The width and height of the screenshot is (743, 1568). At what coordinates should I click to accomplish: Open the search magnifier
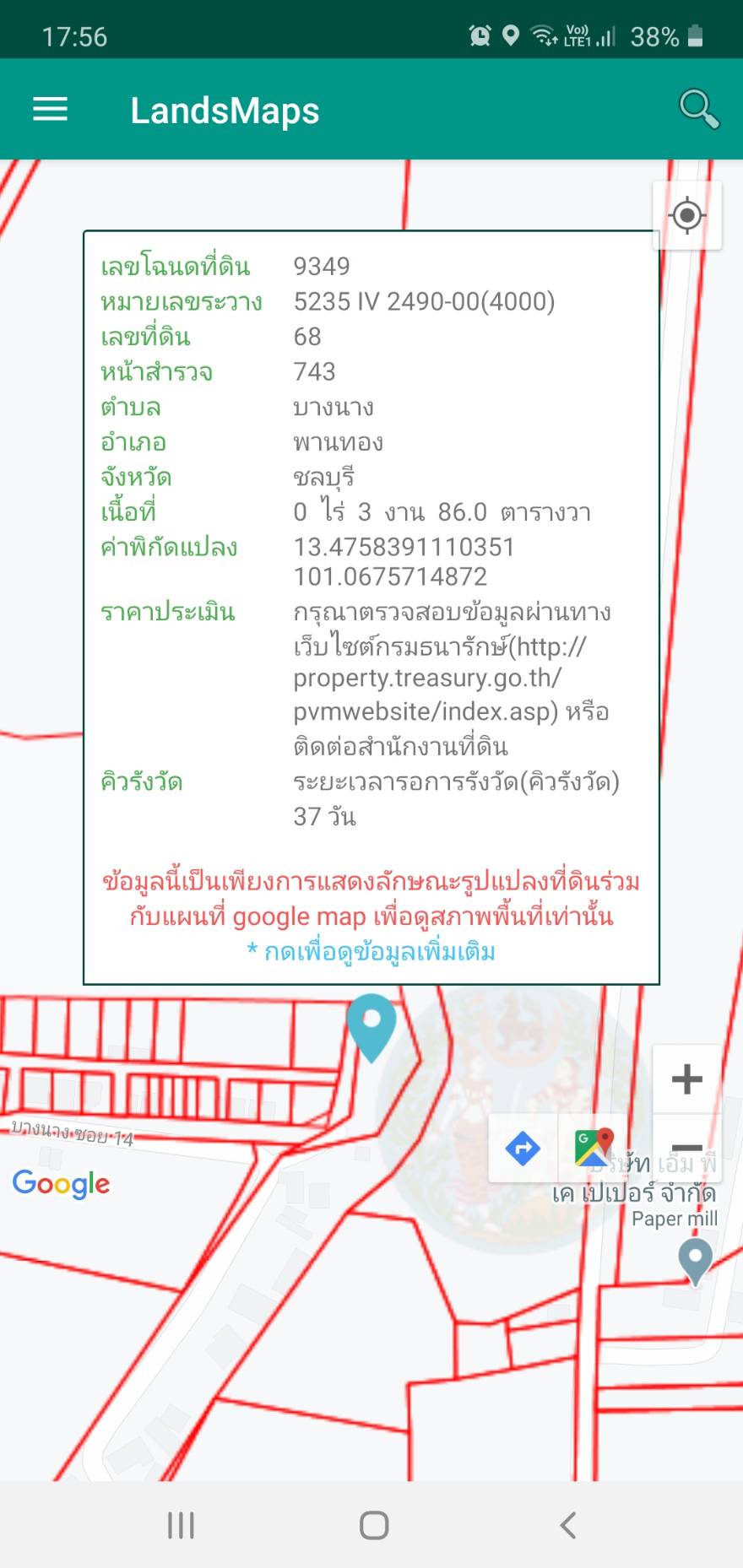point(698,110)
